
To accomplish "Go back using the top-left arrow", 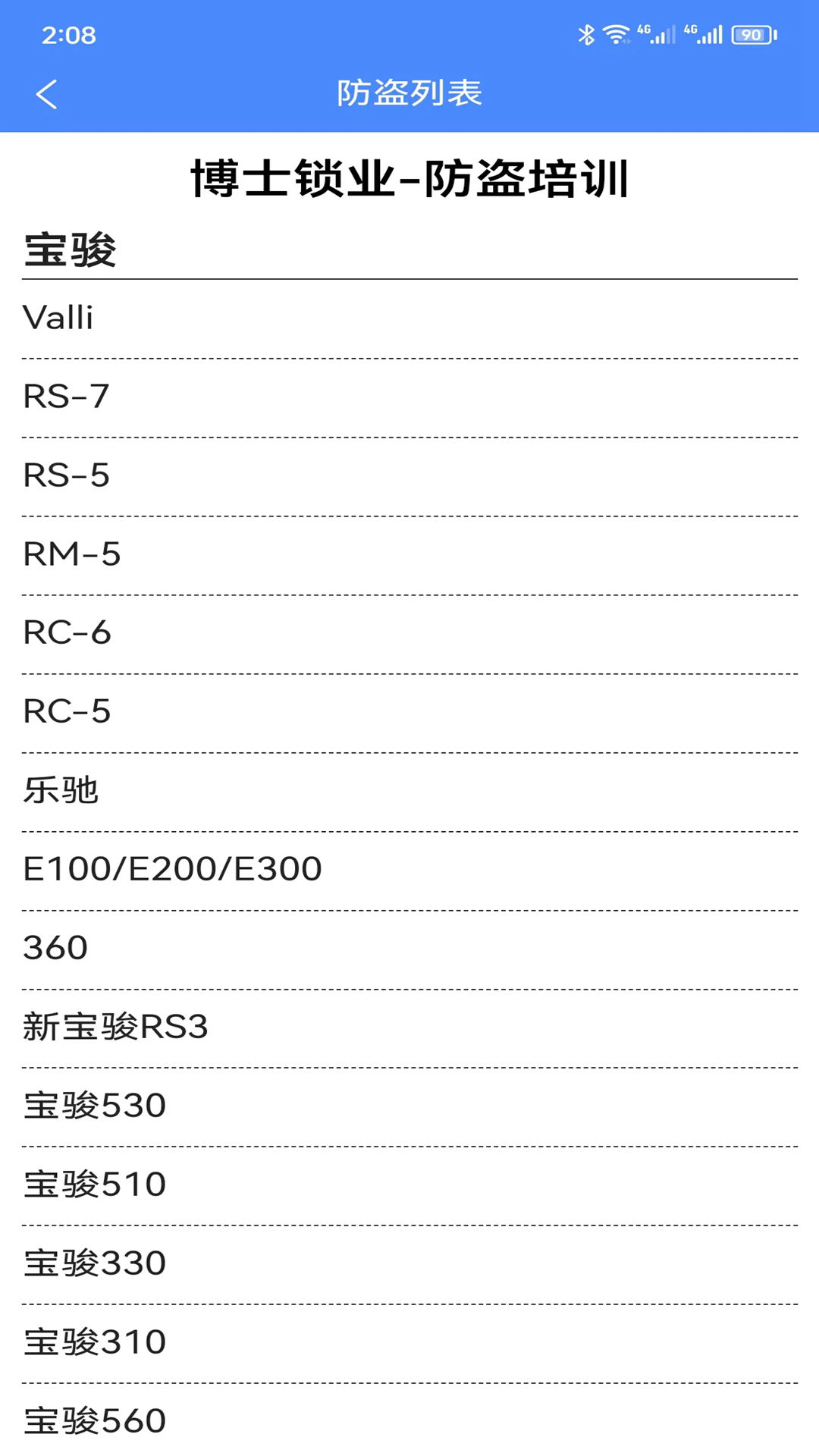I will 47,94.
